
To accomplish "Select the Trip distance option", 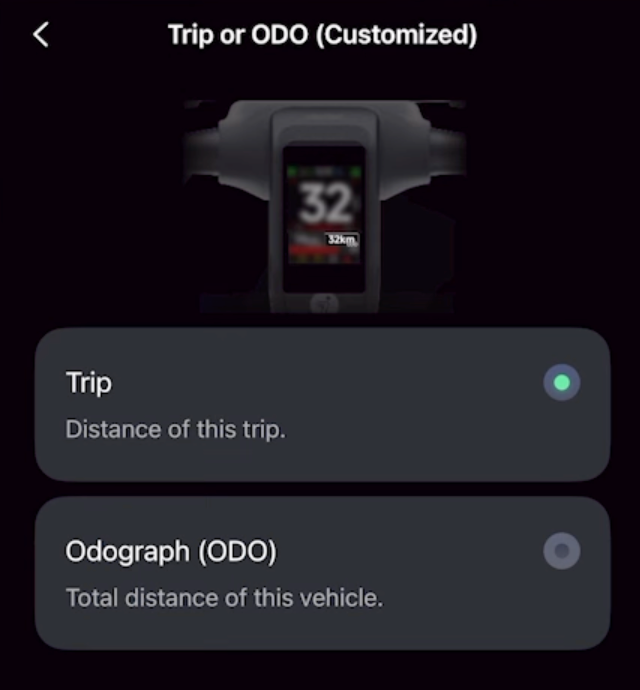I will (x=561, y=383).
